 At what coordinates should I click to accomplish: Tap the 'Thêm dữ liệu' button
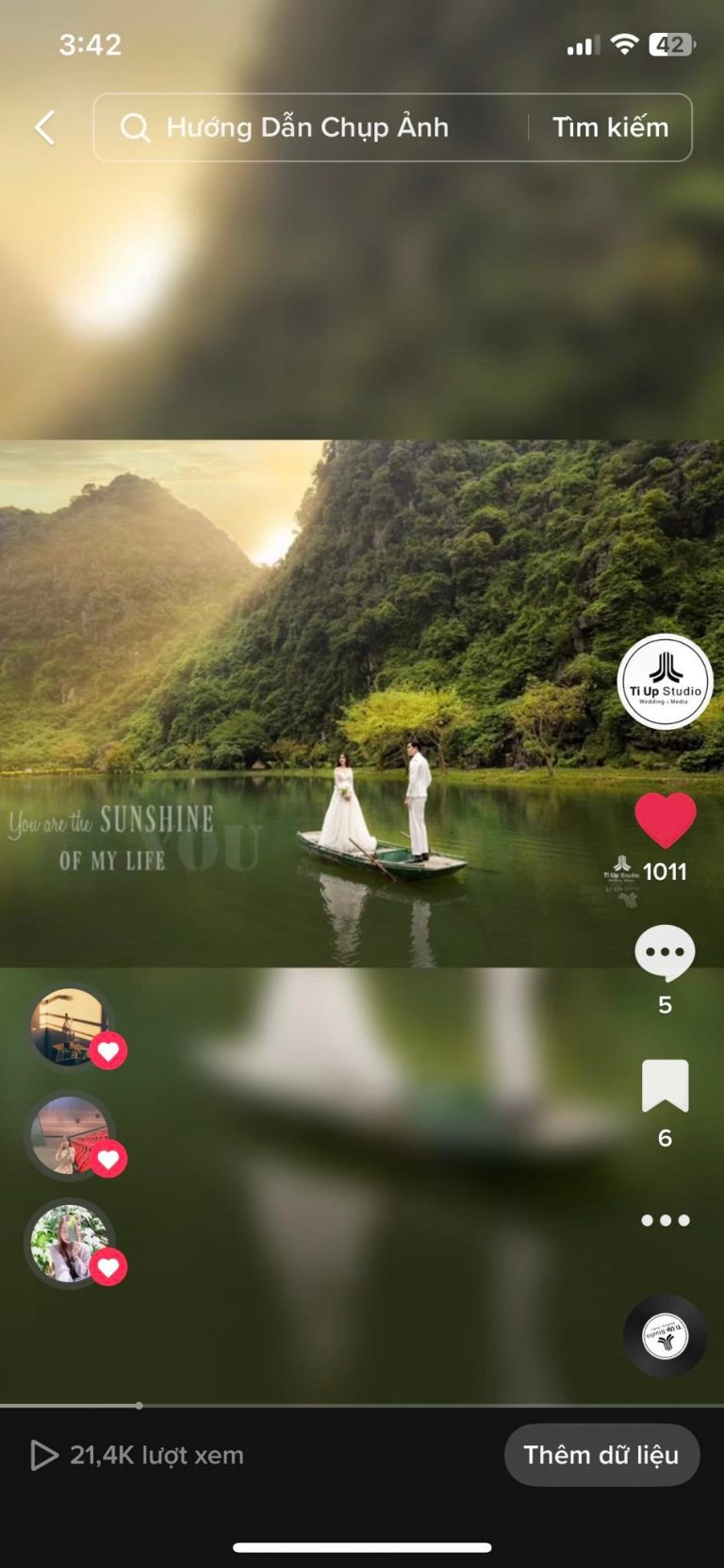click(601, 1455)
